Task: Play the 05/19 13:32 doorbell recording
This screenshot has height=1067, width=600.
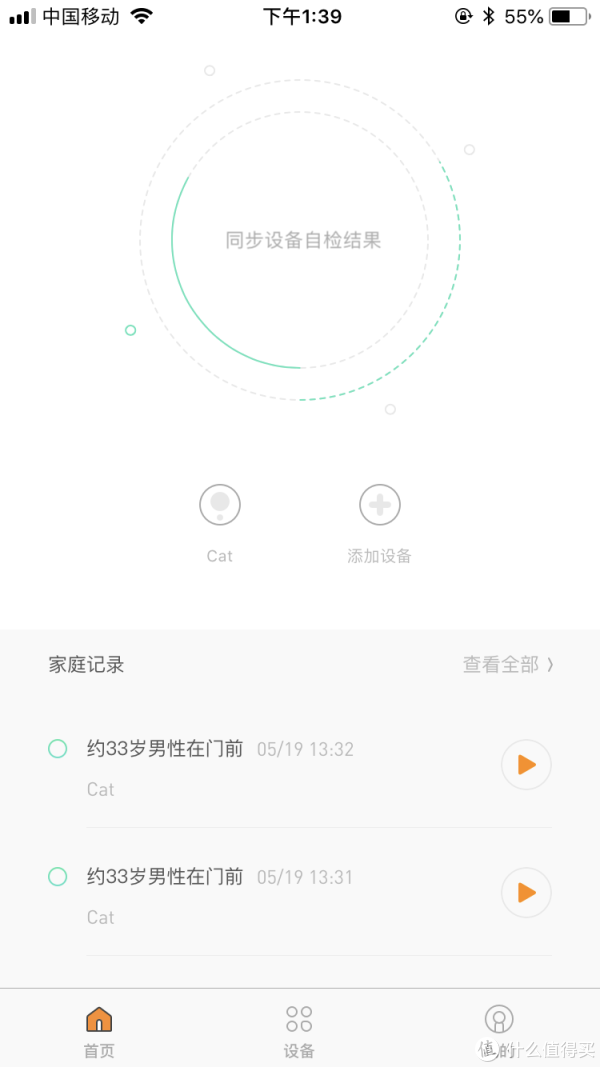Action: coord(526,765)
